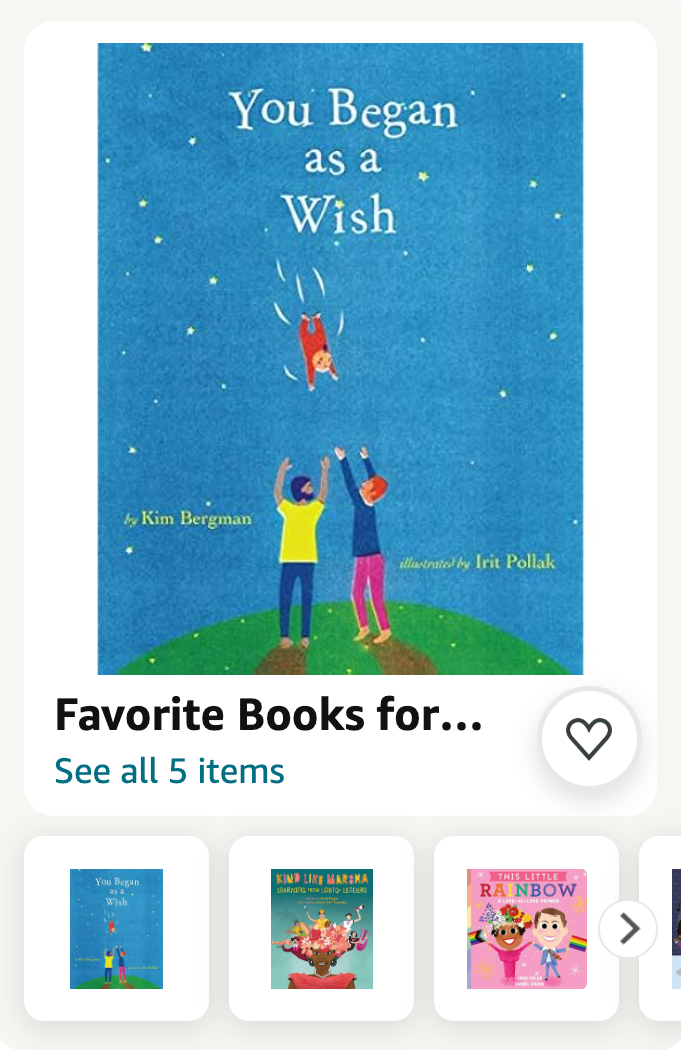Tap the heart to save this list
The height and width of the screenshot is (1050, 681).
click(589, 738)
